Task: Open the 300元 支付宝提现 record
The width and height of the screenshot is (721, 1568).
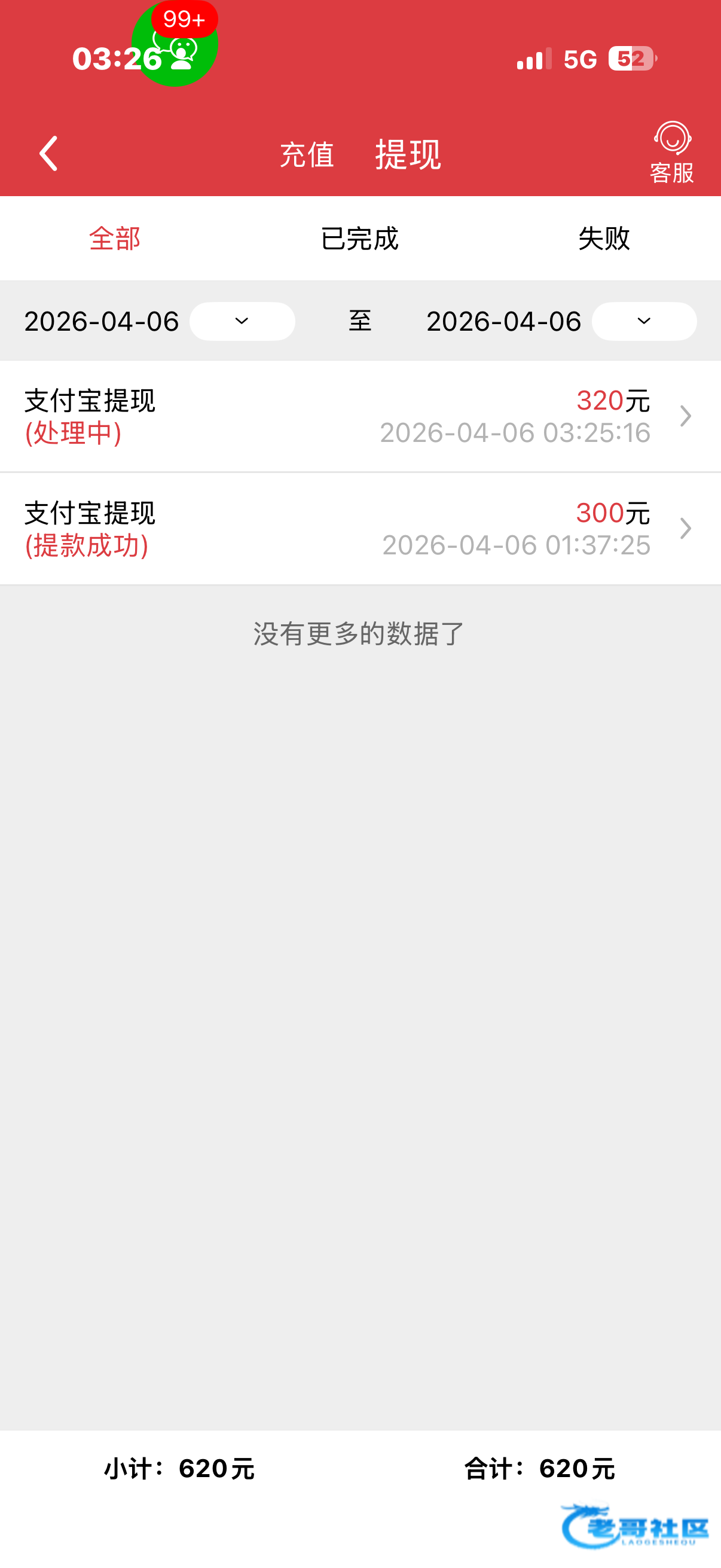Action: click(360, 529)
